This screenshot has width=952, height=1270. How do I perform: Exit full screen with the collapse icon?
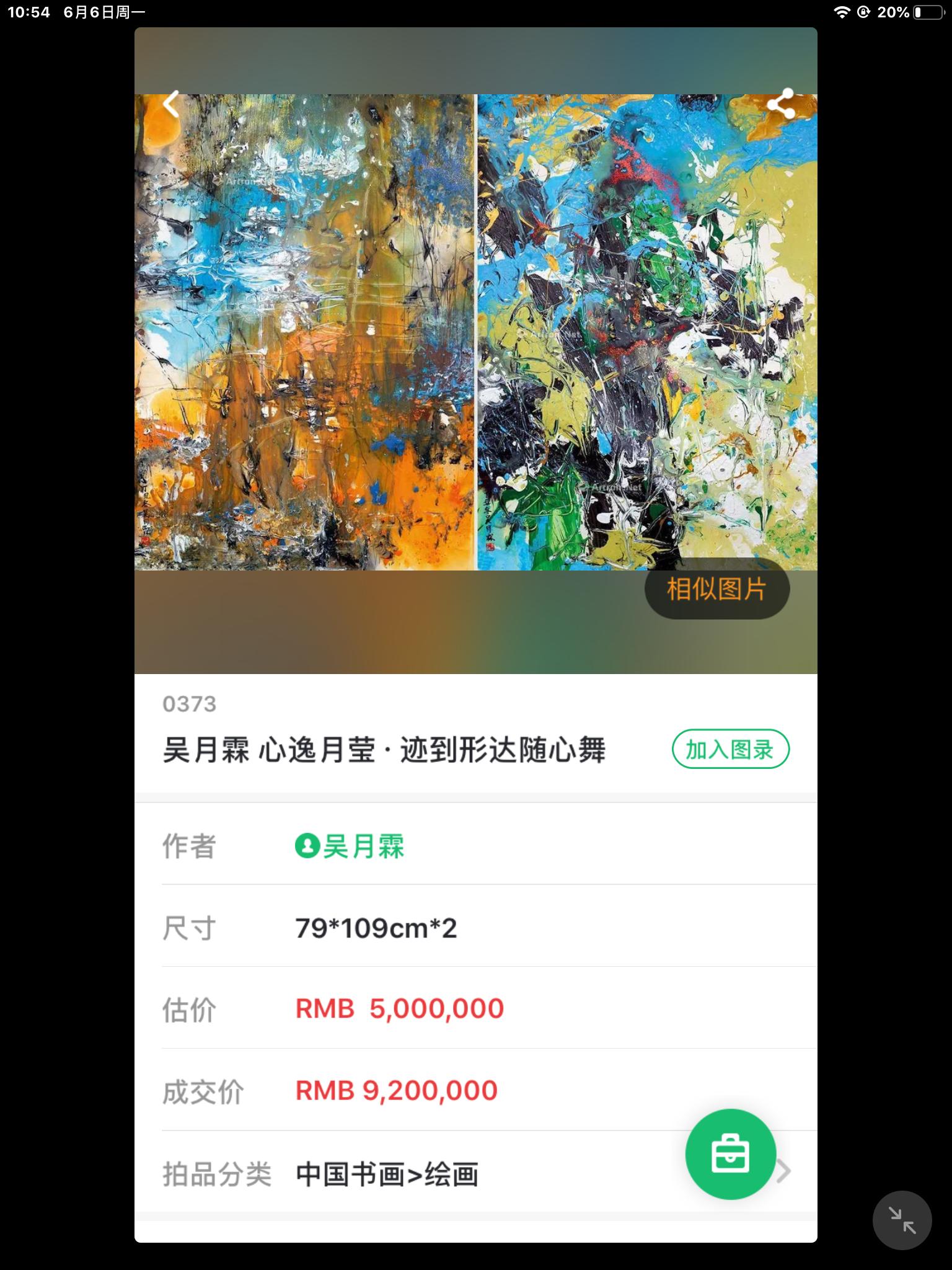[x=902, y=1220]
